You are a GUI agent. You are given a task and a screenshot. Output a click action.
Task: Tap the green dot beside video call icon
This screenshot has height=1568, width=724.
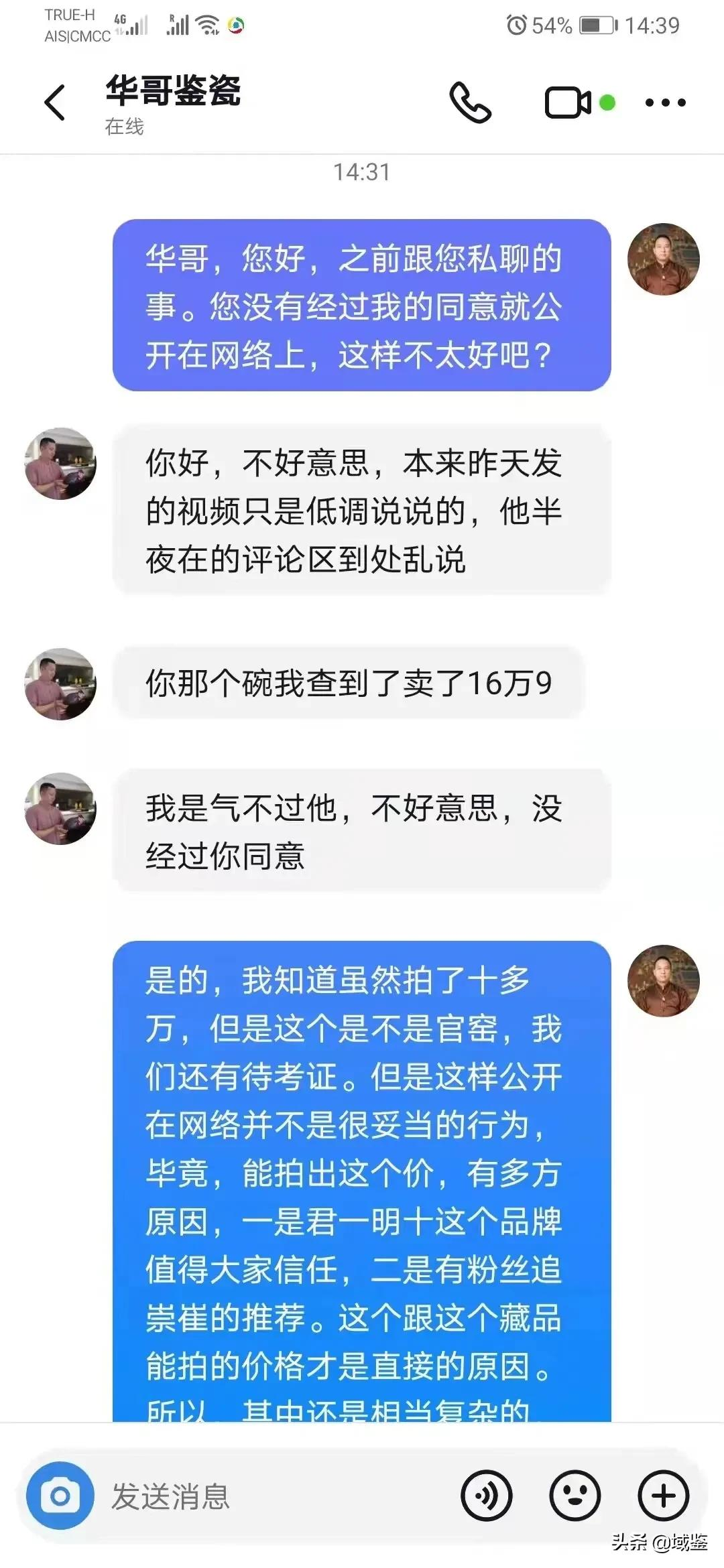[x=607, y=101]
